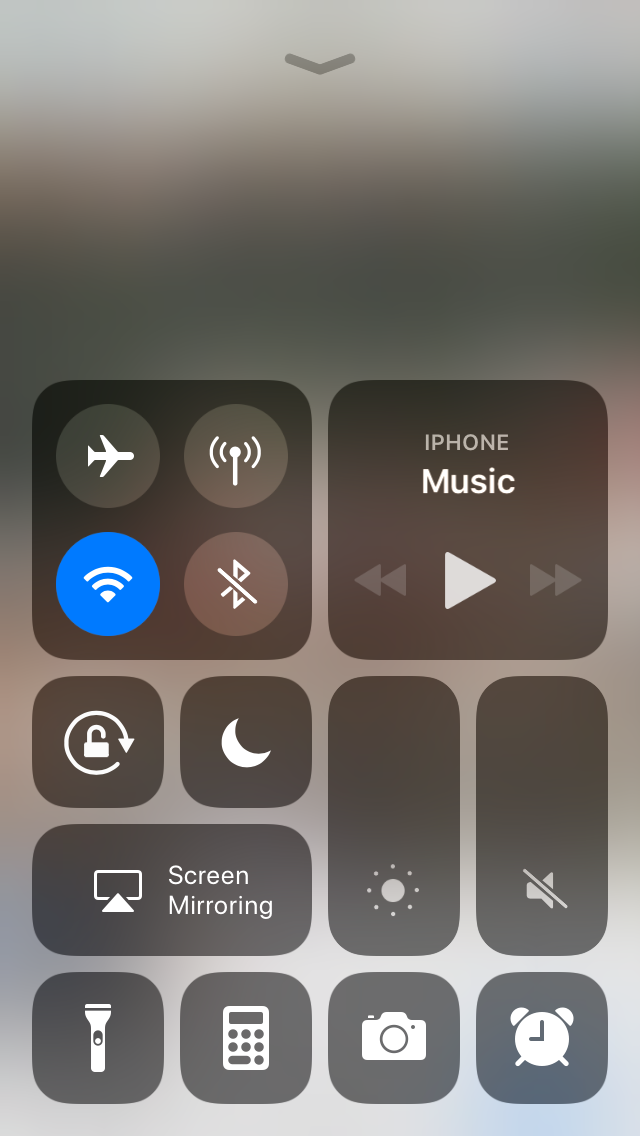Enable Do Not Disturb moon

click(246, 742)
